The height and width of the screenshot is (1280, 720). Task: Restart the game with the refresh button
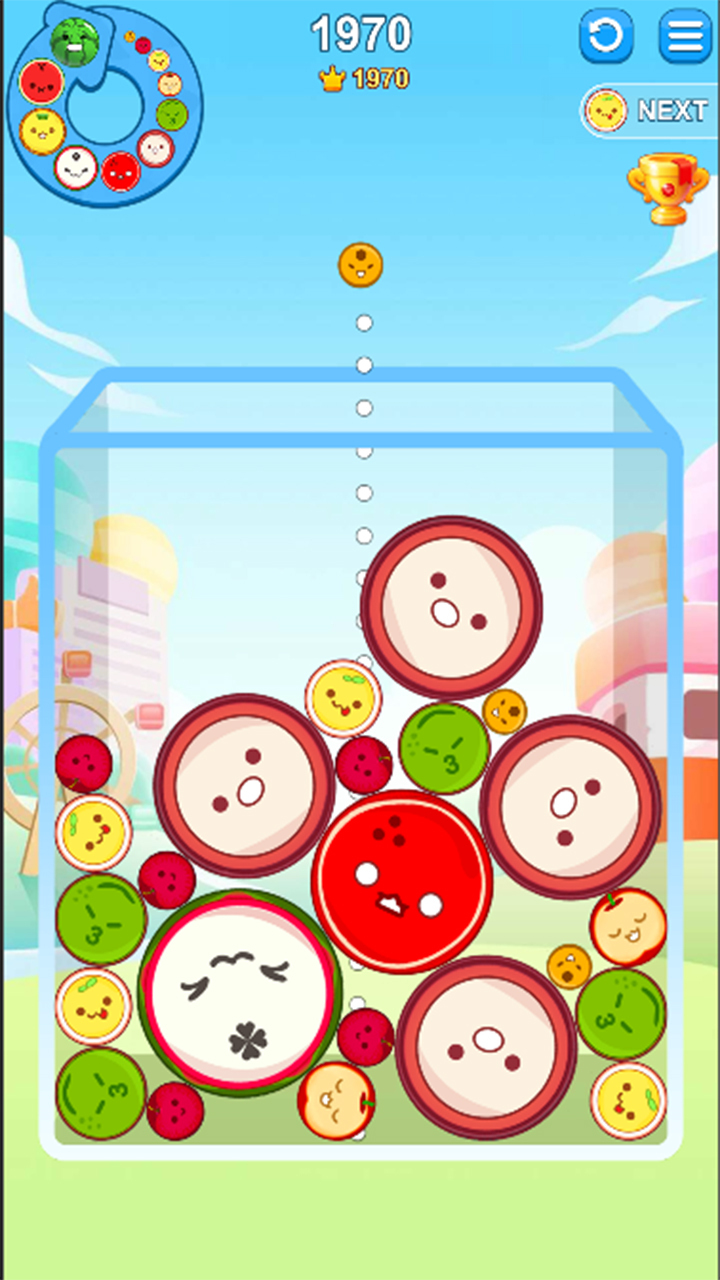[606, 37]
